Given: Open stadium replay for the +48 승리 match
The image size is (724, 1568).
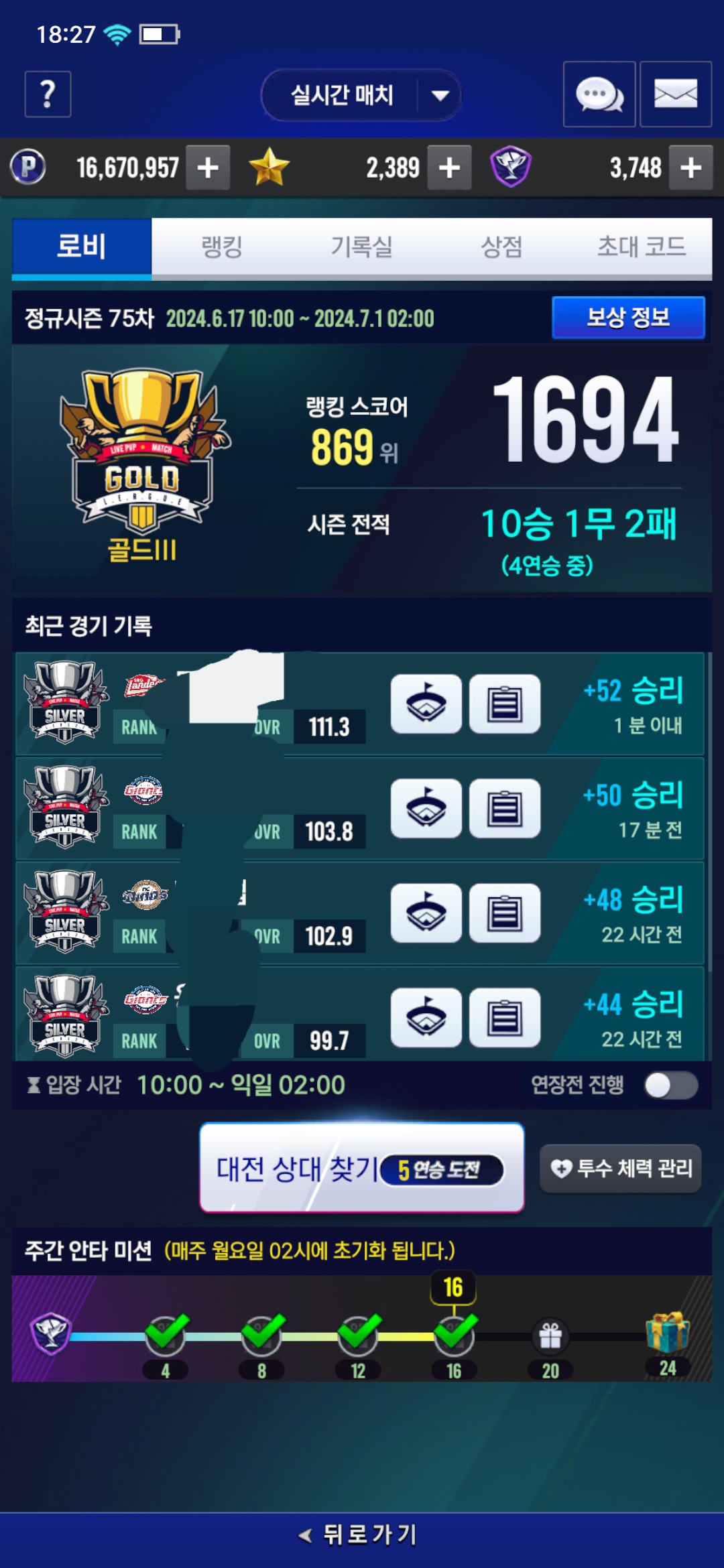Looking at the screenshot, I should point(426,913).
